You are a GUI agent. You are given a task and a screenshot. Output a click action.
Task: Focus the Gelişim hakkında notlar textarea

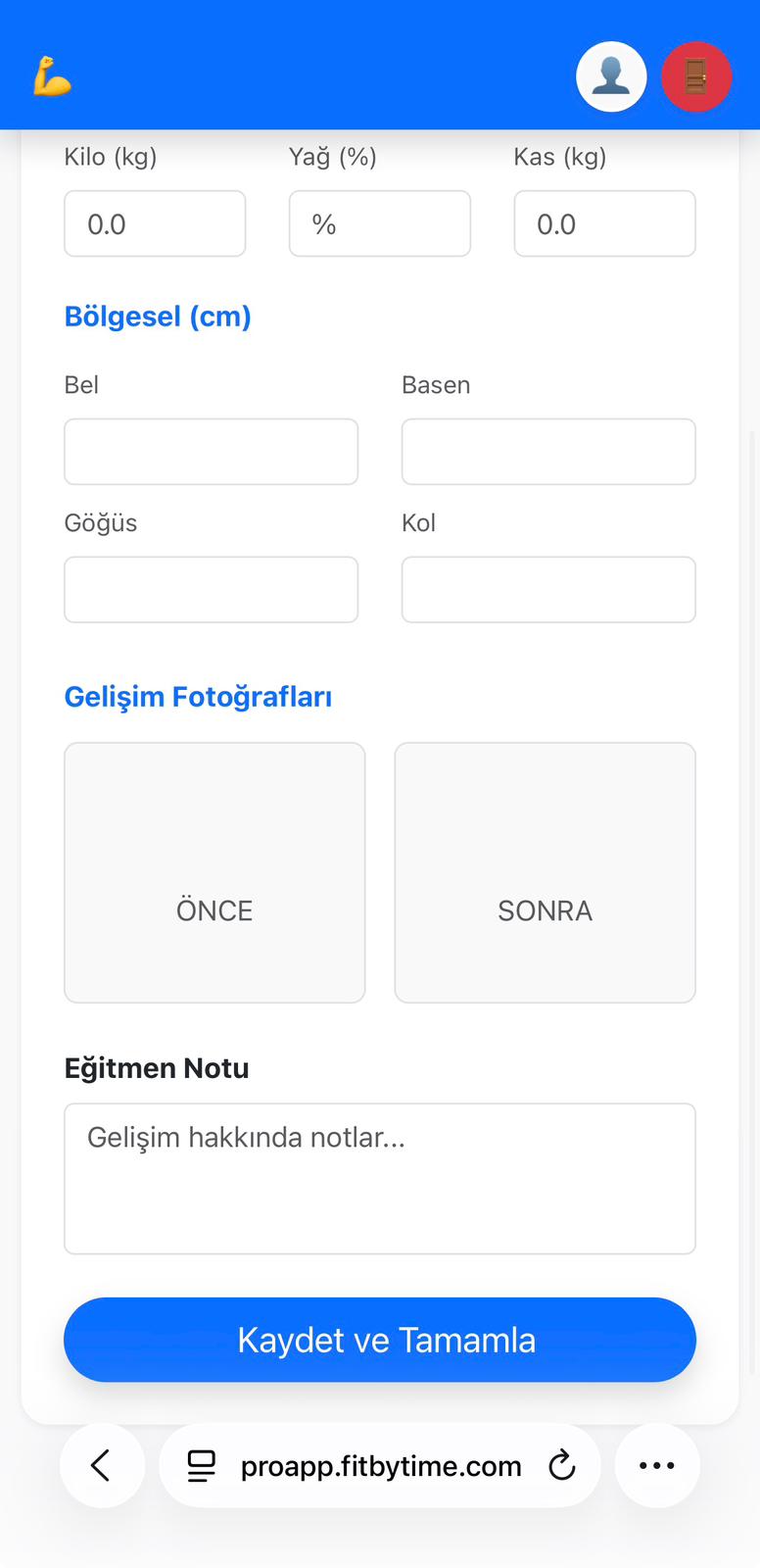tap(380, 1178)
